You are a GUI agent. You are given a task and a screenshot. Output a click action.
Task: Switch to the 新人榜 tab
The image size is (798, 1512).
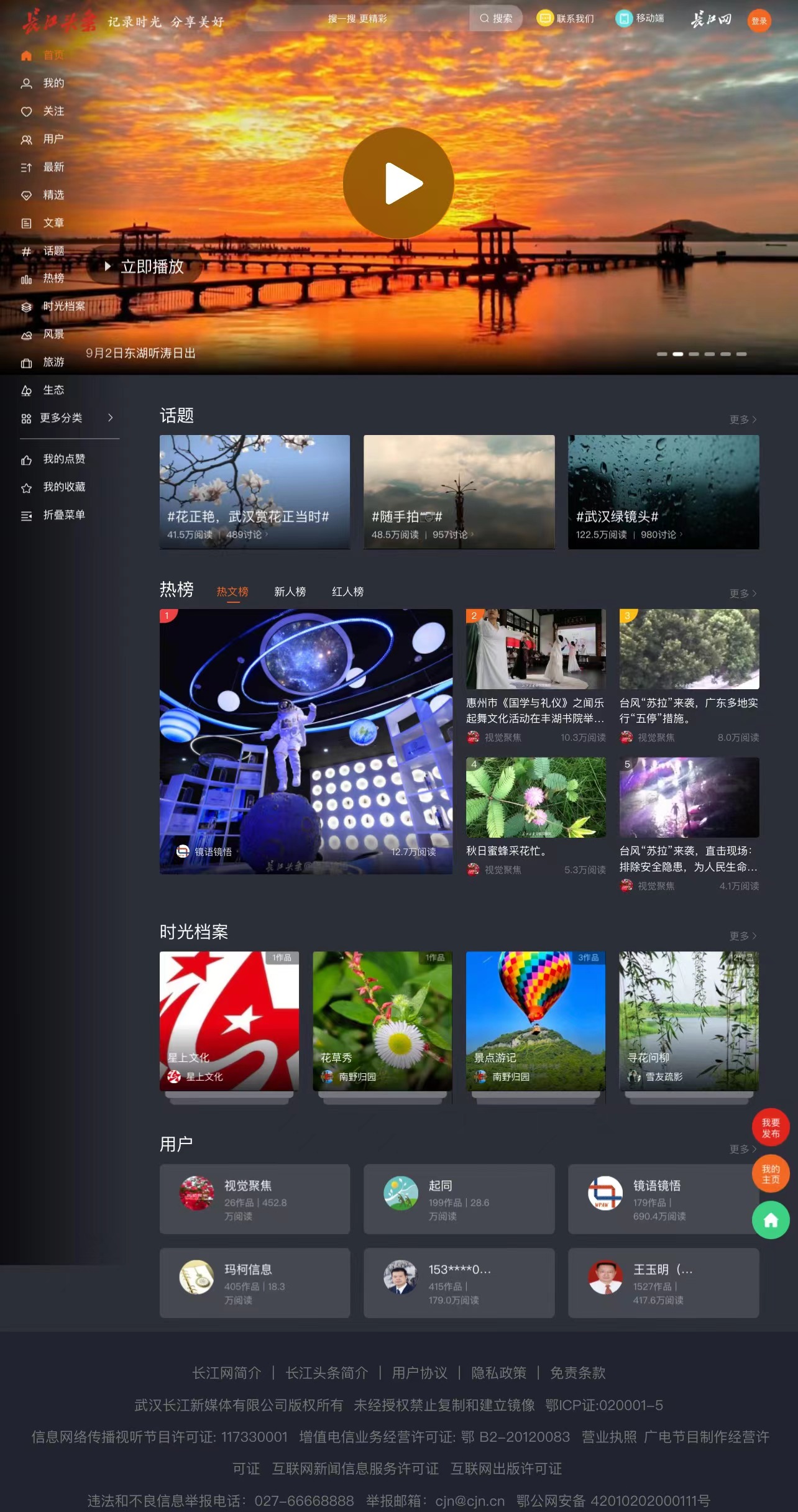point(290,592)
